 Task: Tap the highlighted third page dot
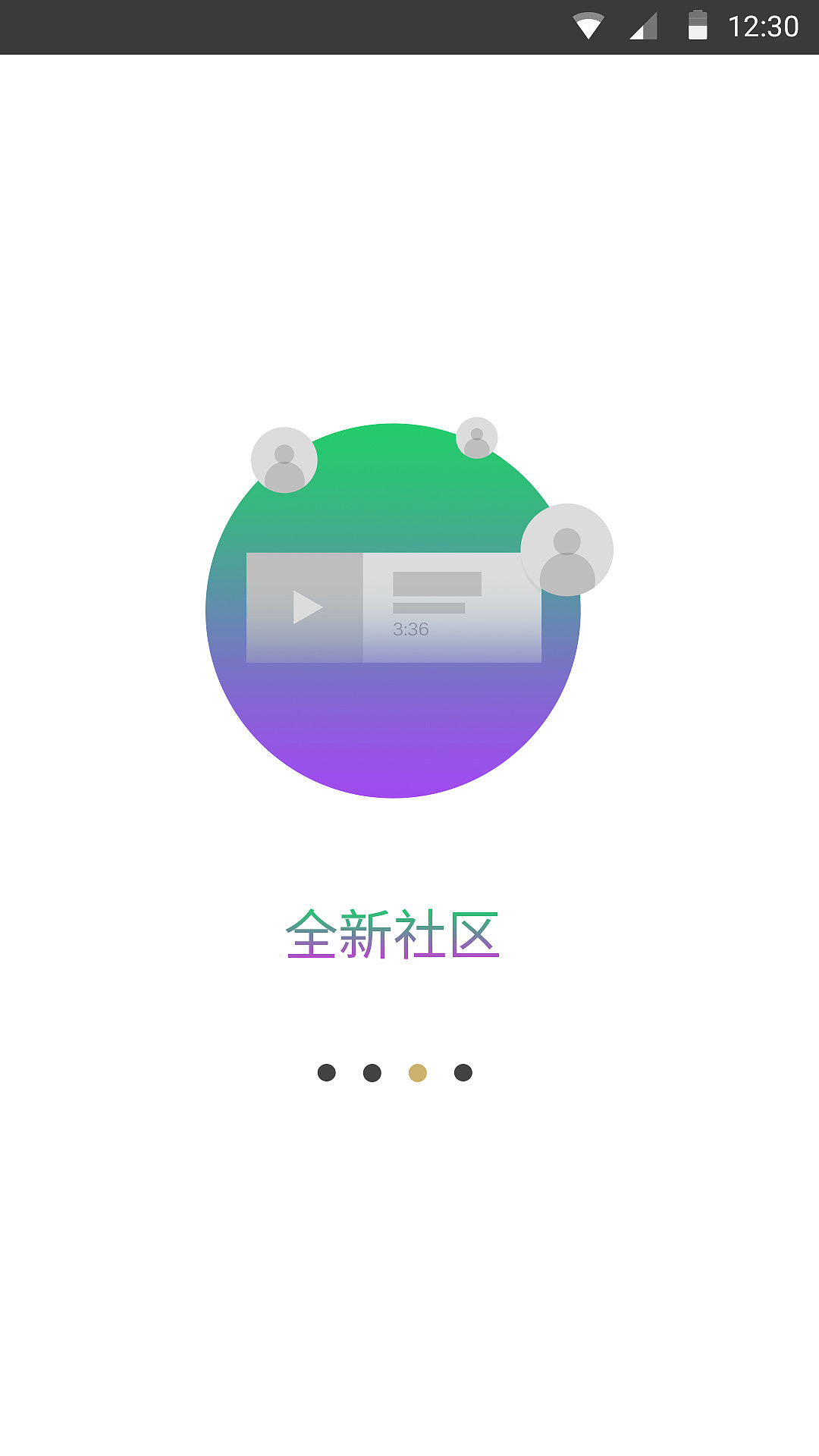pyautogui.click(x=418, y=1072)
